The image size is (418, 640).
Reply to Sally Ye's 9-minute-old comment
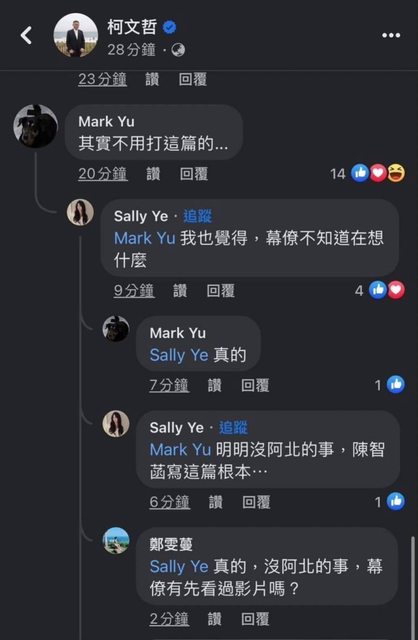click(221, 291)
